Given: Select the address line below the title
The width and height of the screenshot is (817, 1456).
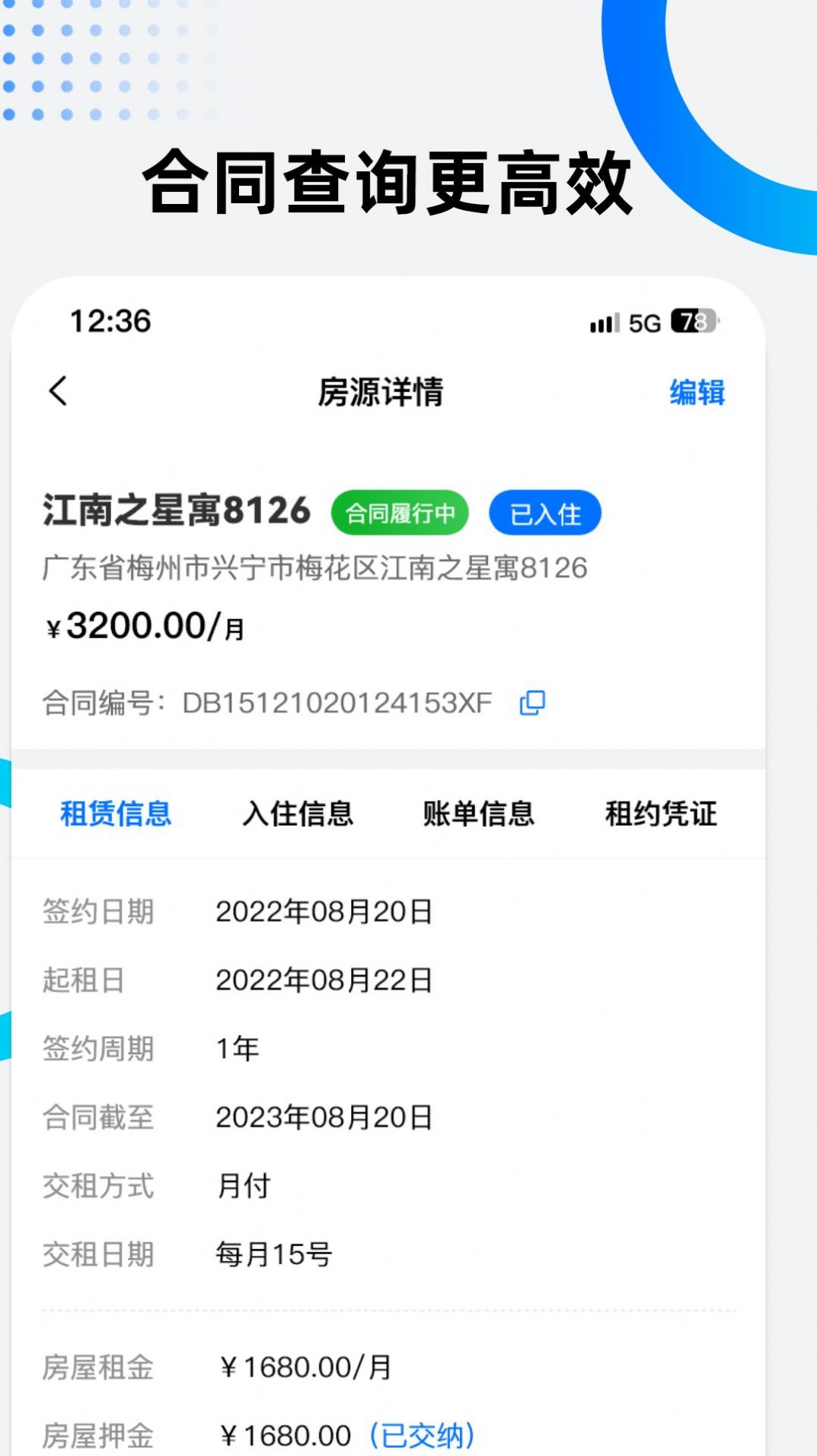Looking at the screenshot, I should 312,569.
